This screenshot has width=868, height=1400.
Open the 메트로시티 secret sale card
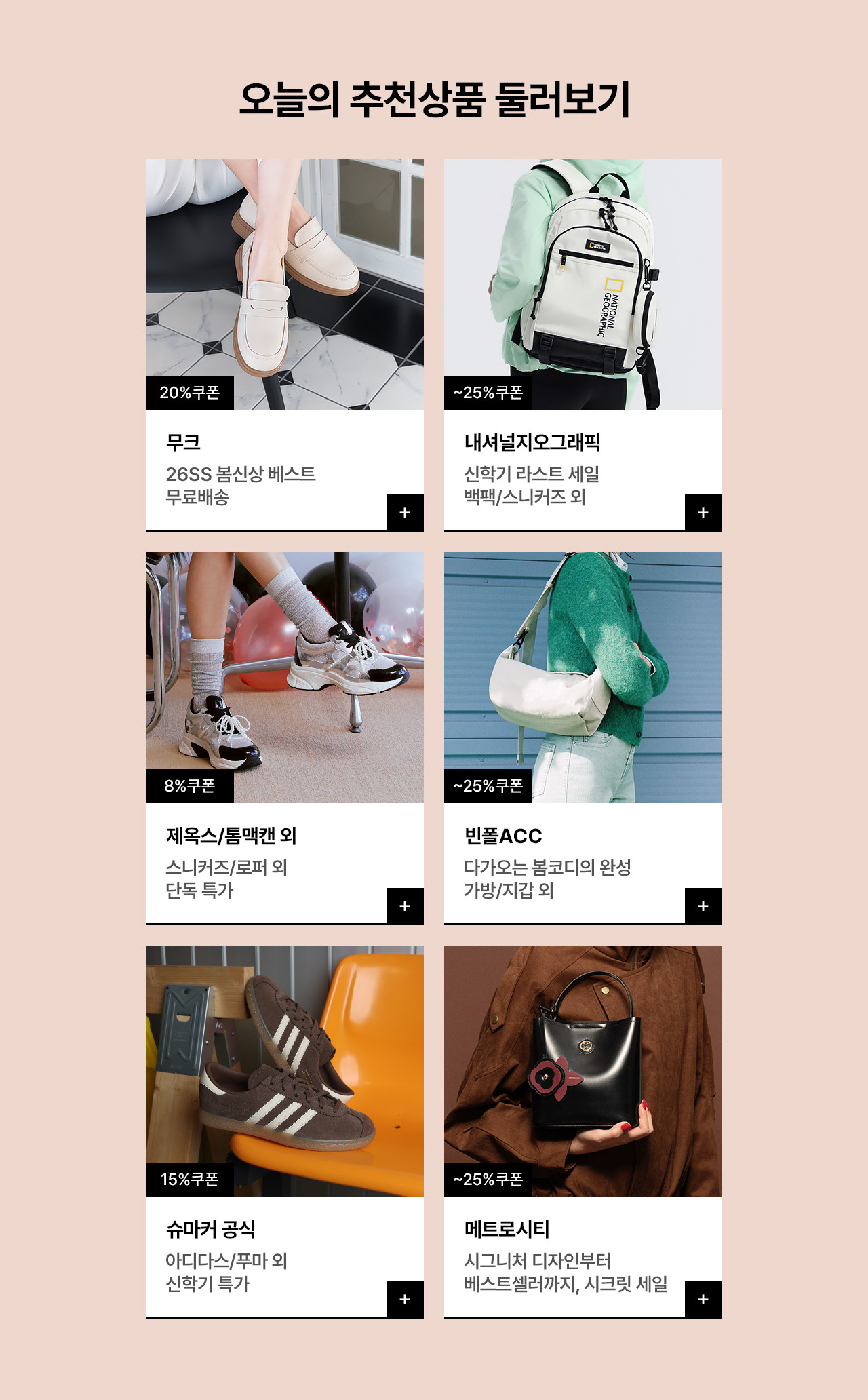(x=583, y=1072)
